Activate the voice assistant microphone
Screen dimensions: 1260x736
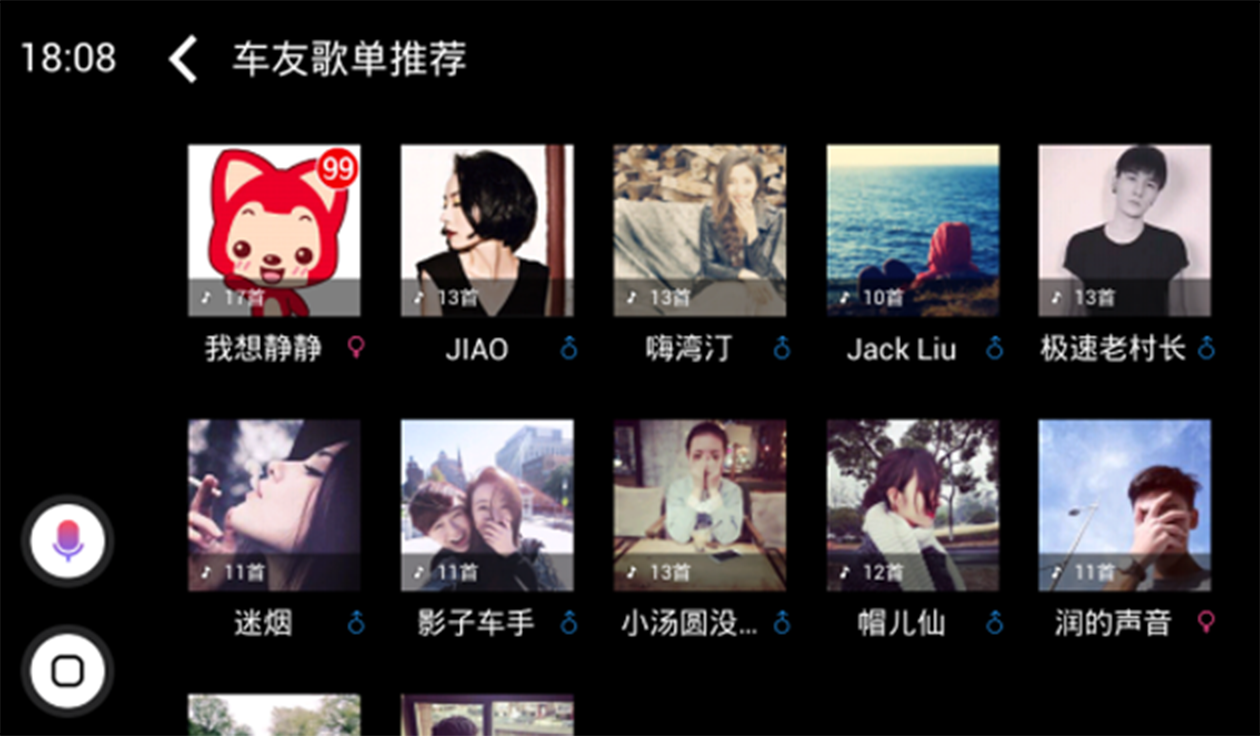coord(67,541)
